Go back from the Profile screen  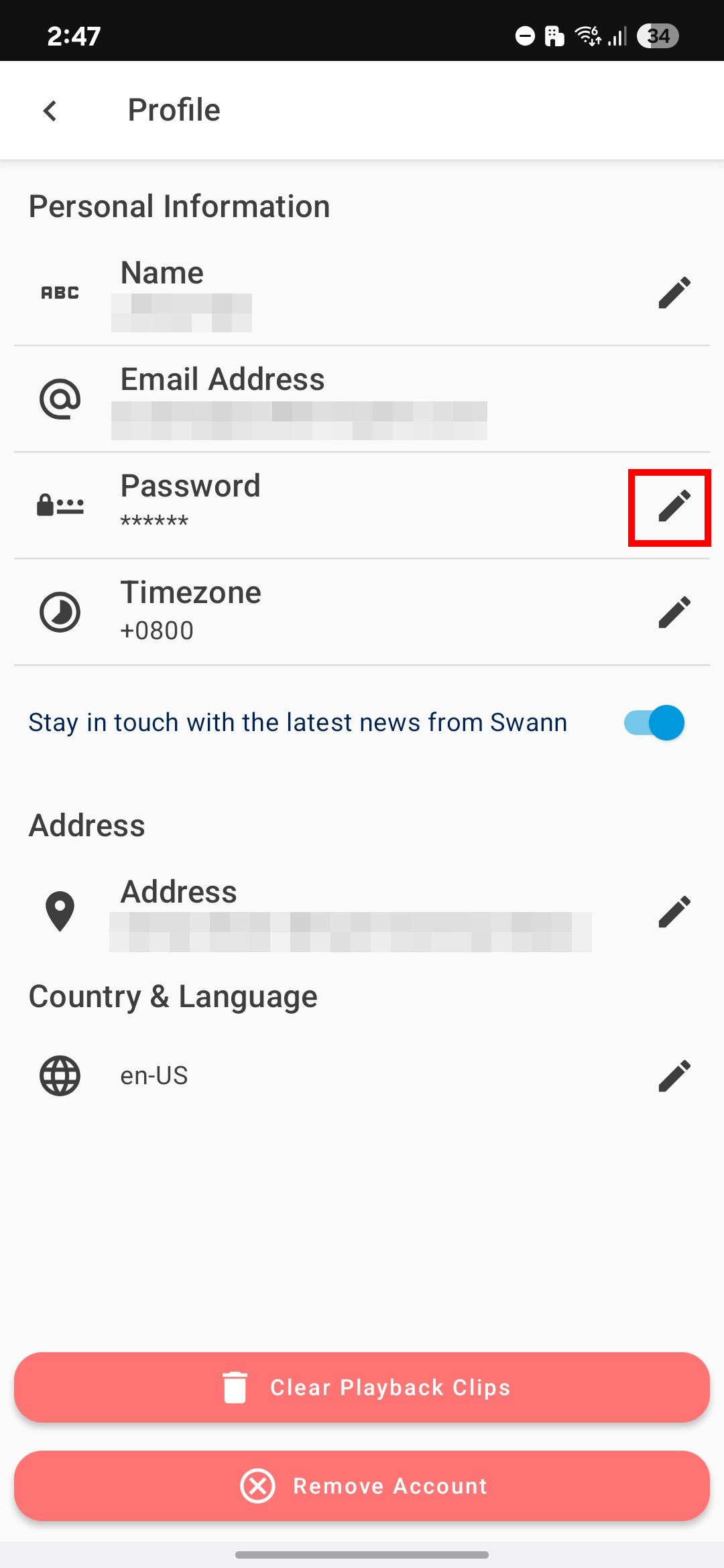[x=50, y=111]
